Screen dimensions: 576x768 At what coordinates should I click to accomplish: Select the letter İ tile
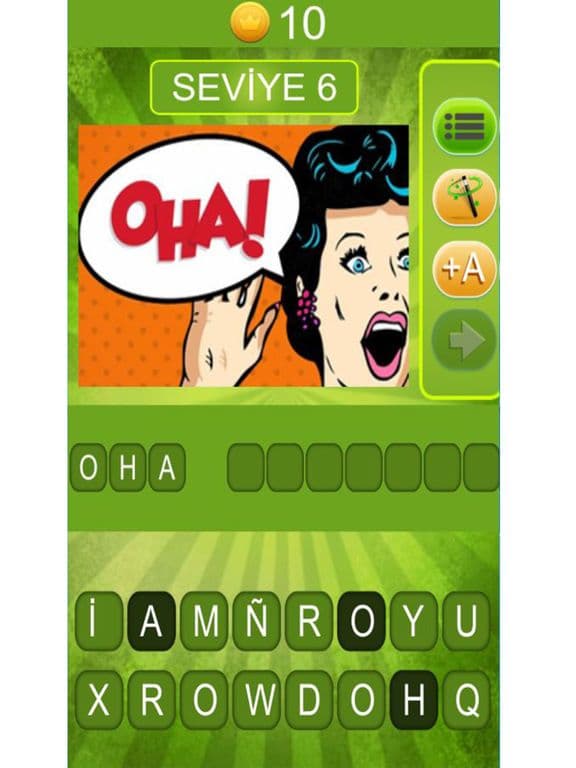[x=98, y=621]
